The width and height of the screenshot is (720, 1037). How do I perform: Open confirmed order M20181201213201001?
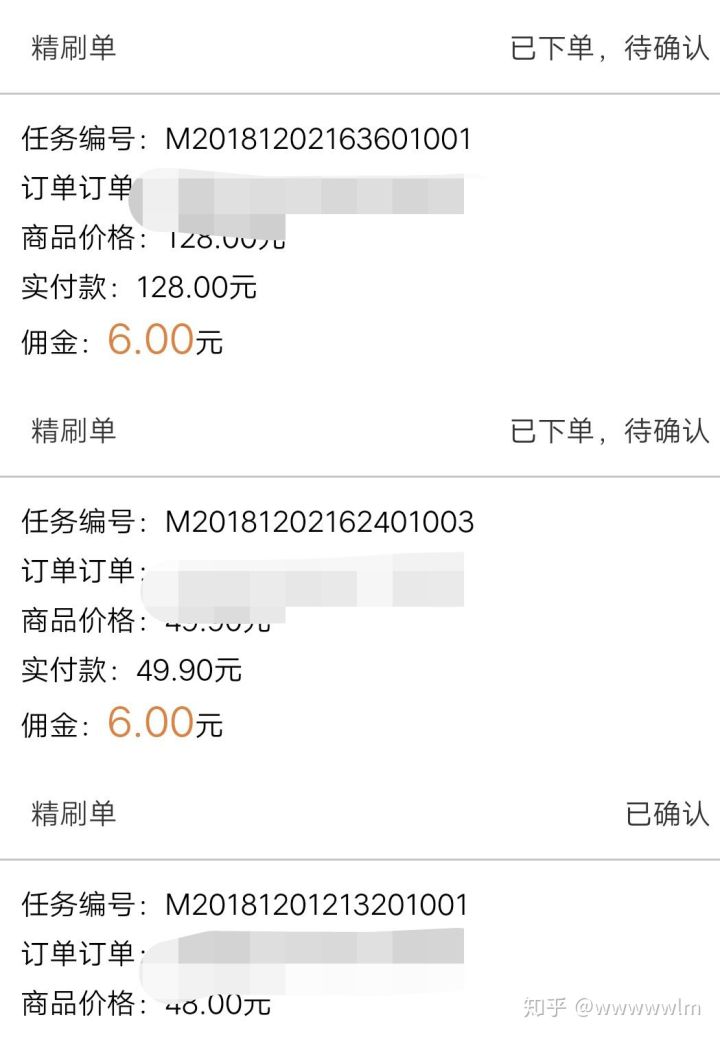(x=316, y=906)
